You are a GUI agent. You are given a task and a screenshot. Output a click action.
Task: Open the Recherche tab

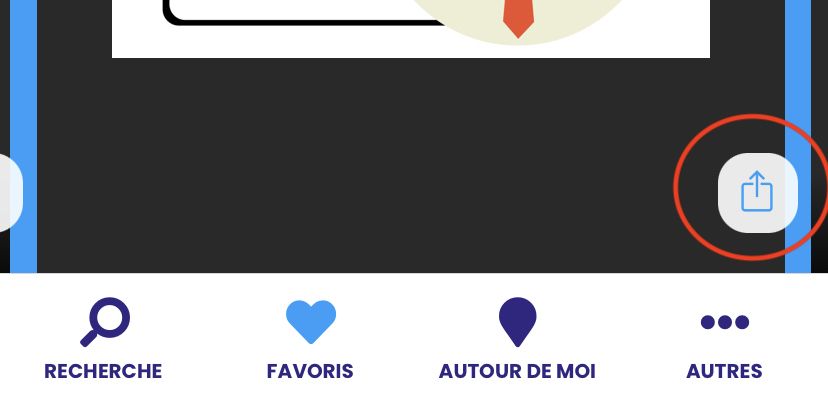point(104,339)
